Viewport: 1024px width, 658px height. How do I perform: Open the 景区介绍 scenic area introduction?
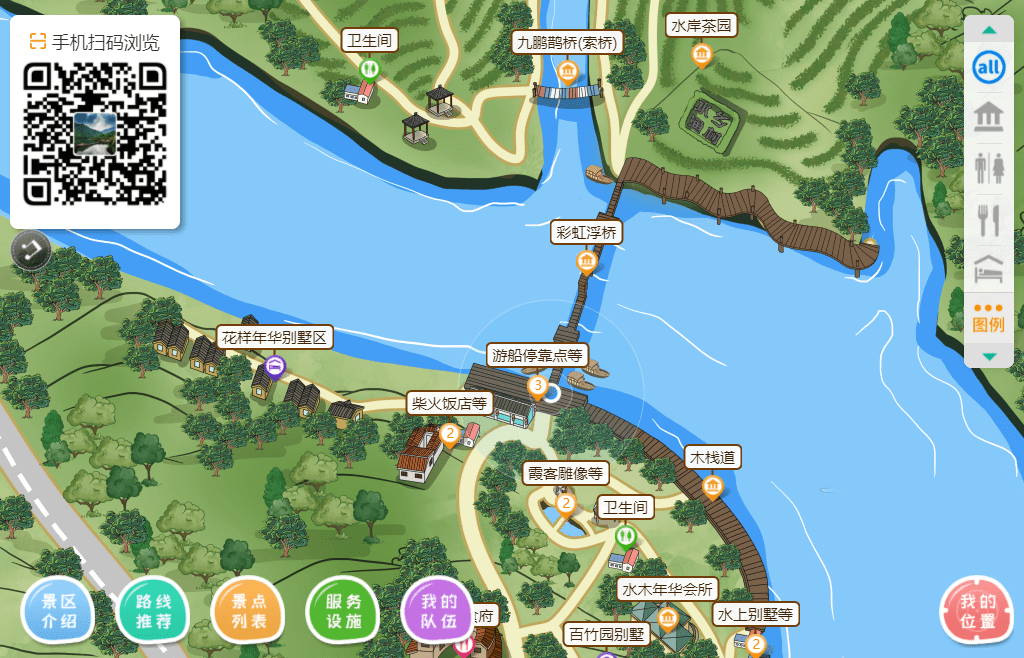56,611
